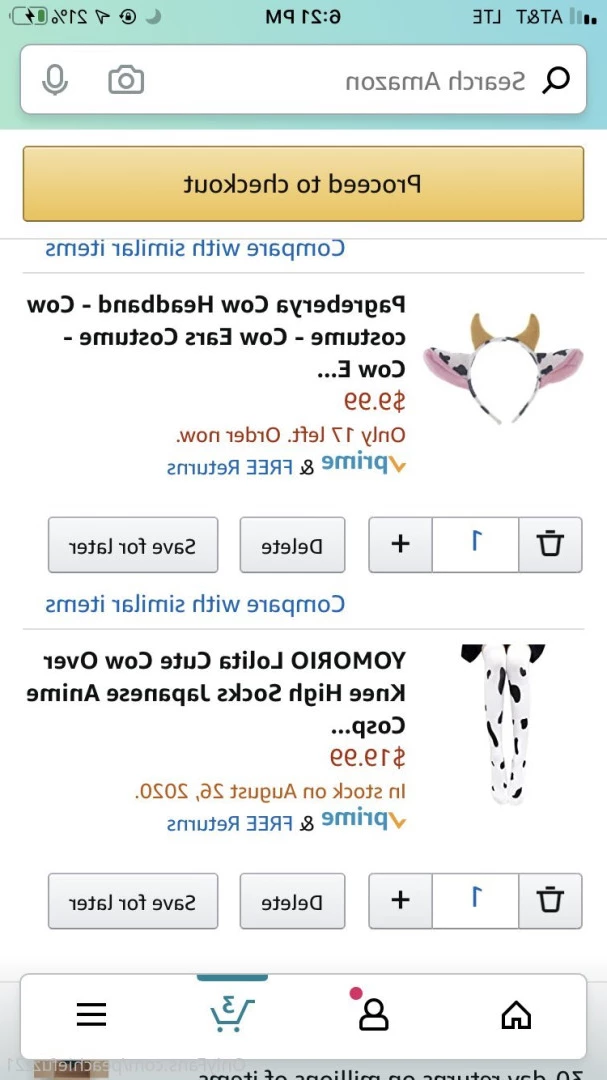Compare similar items above the Cow Headband
Screen dimensions: 607x1080
195,248
